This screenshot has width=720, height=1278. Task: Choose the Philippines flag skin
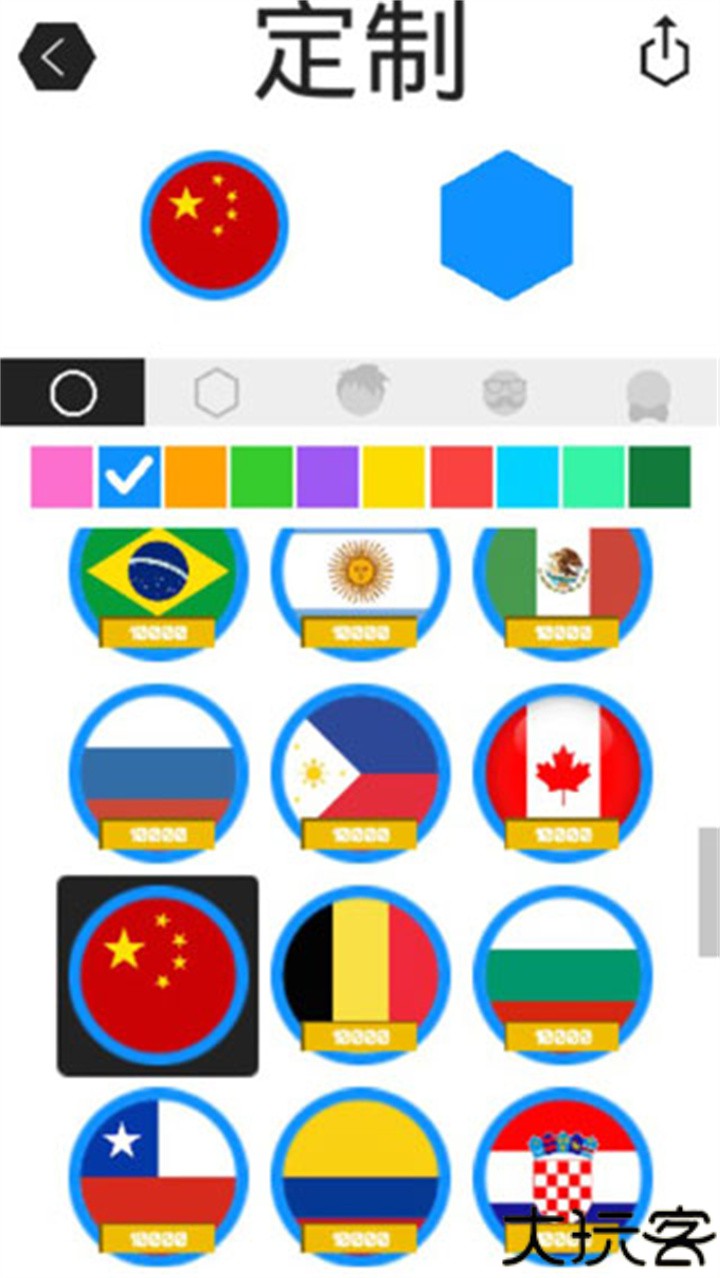coord(360,772)
